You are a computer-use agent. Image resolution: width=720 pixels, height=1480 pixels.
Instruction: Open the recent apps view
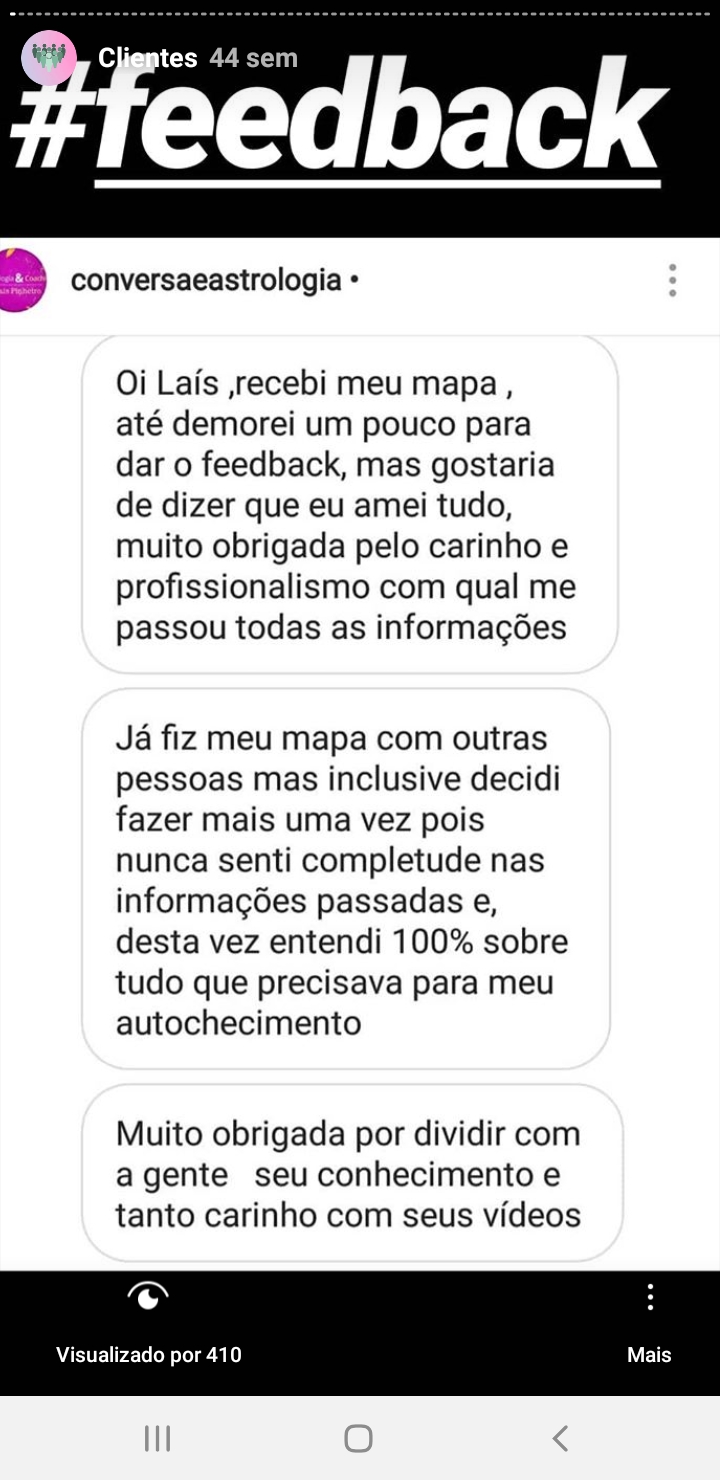pos(158,1438)
